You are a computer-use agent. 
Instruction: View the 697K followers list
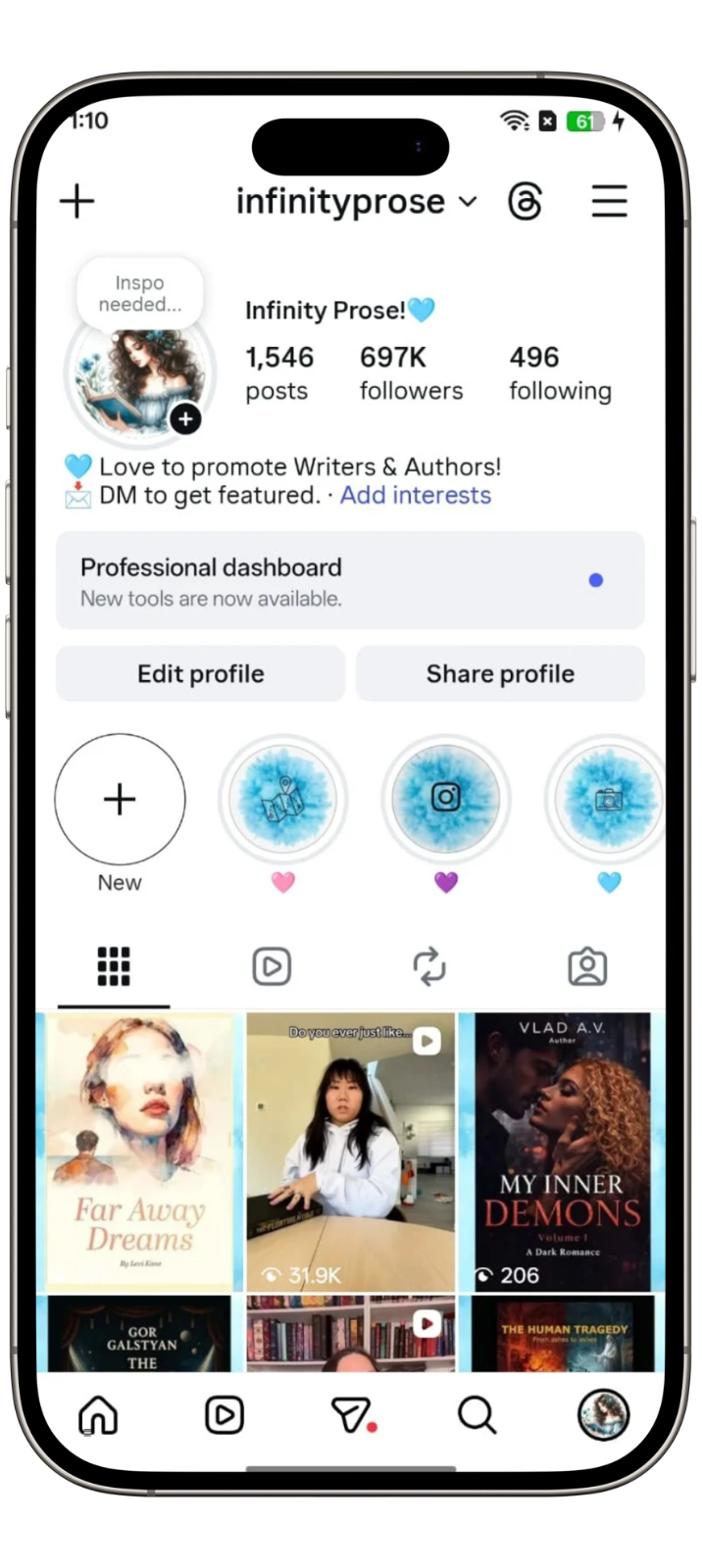[x=410, y=373]
